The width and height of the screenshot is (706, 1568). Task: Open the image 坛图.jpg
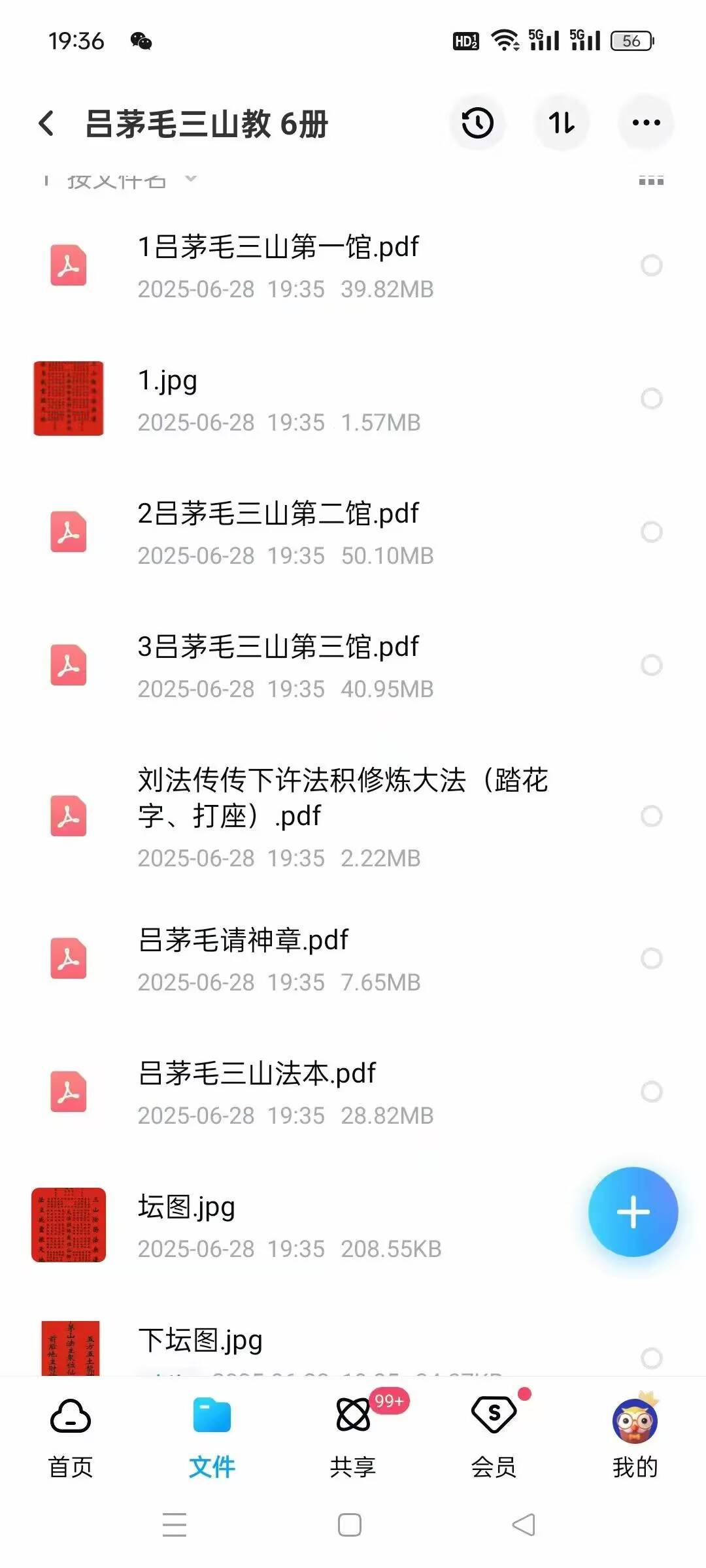point(186,1207)
